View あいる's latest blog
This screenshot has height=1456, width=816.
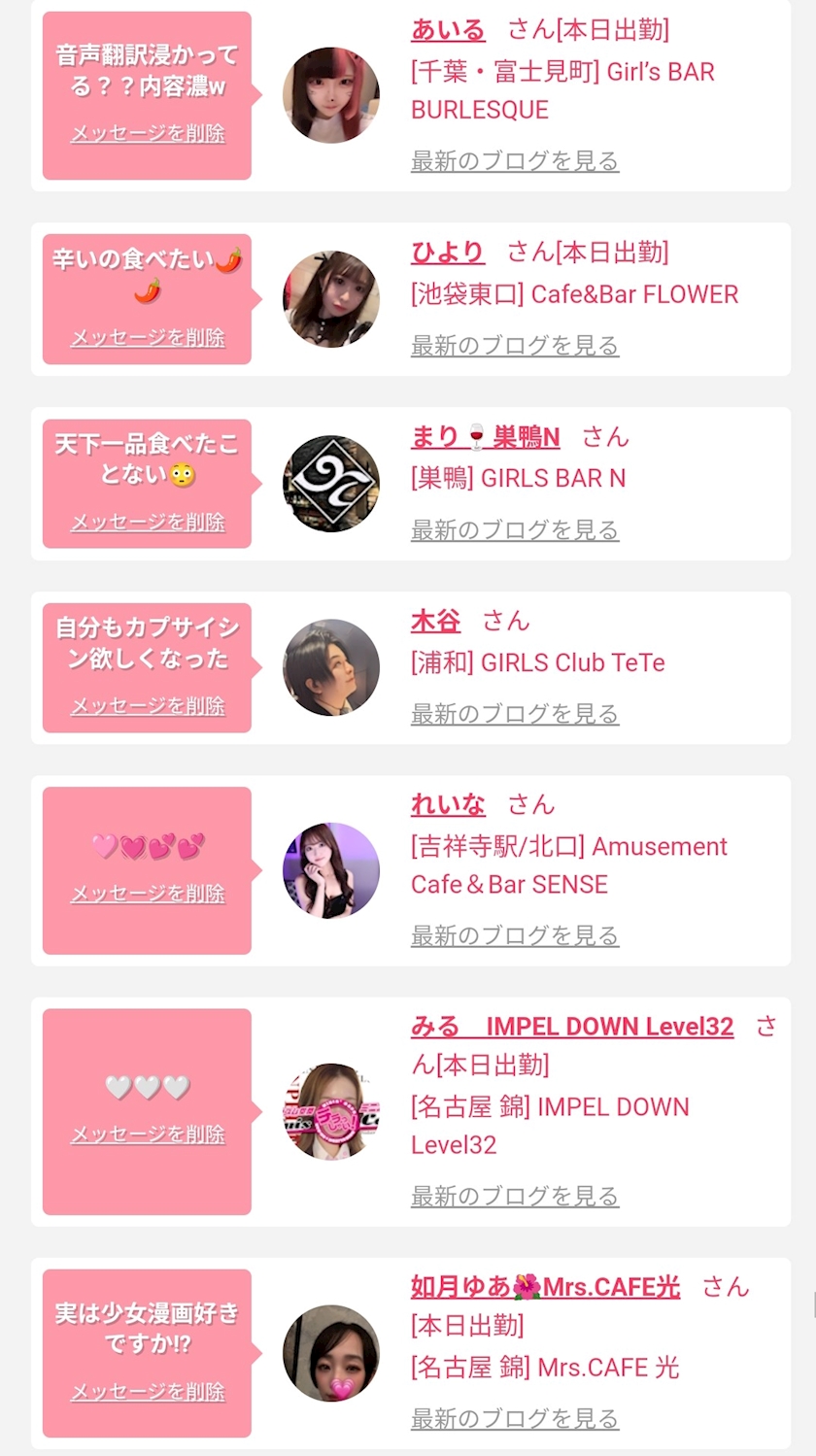pos(515,161)
